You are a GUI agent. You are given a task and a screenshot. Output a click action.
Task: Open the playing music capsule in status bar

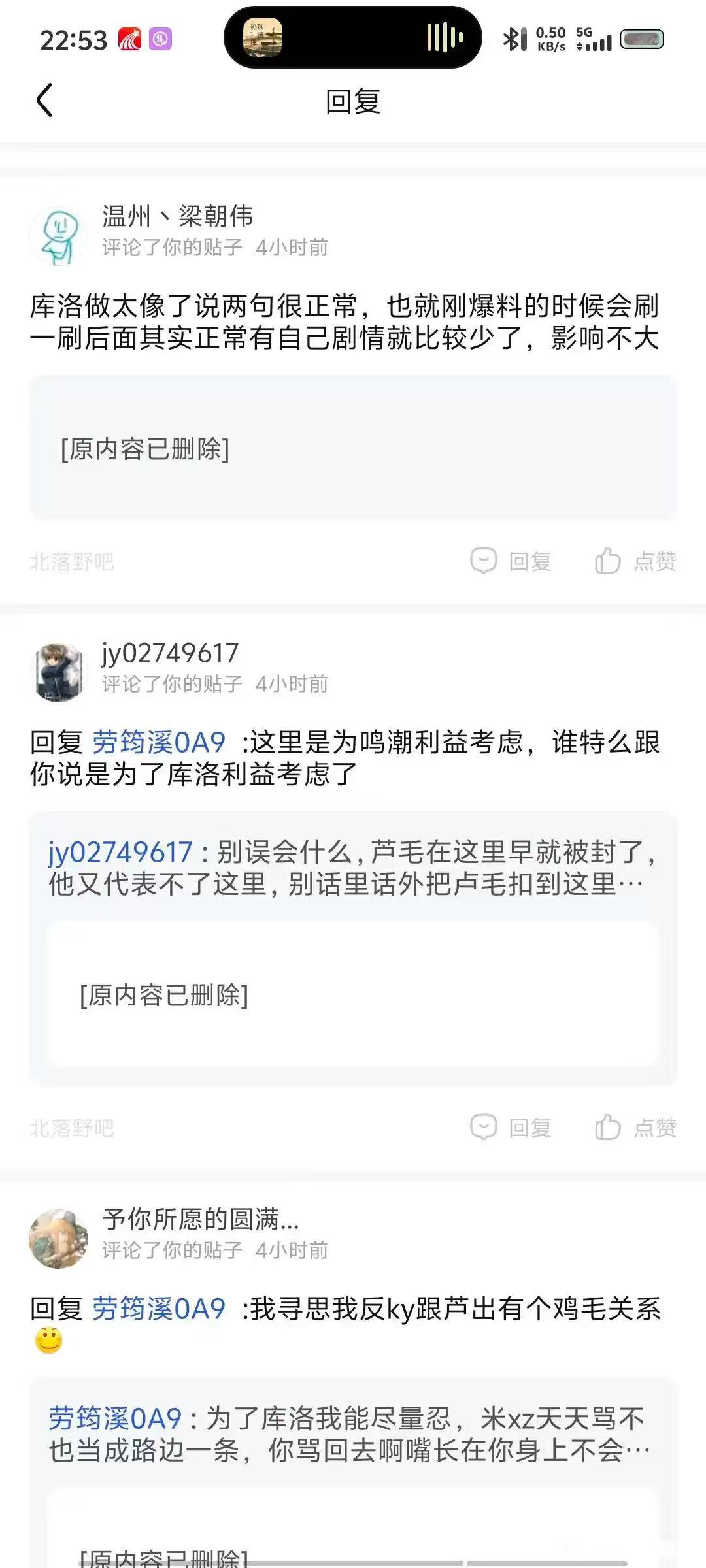[353, 37]
